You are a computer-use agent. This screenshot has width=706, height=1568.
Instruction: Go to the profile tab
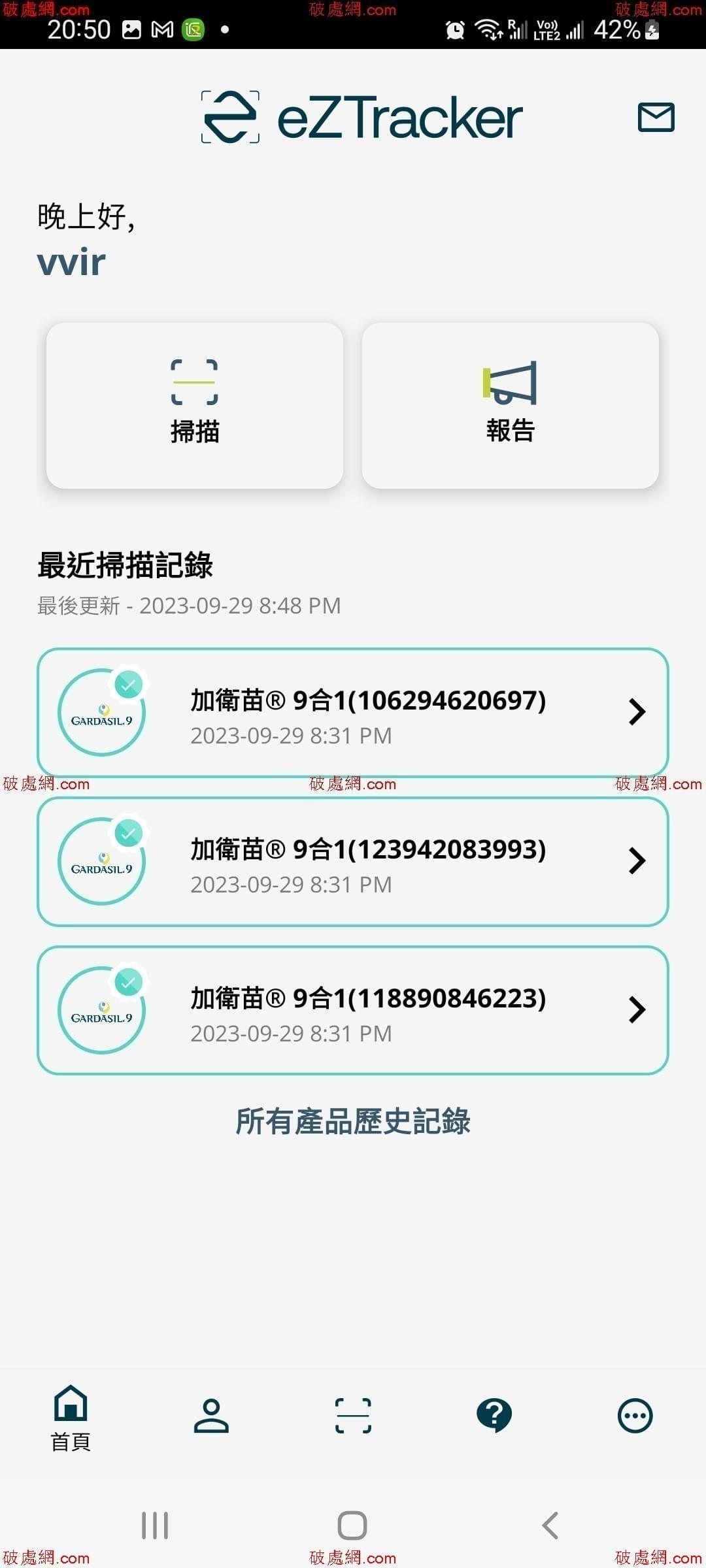click(x=211, y=1416)
